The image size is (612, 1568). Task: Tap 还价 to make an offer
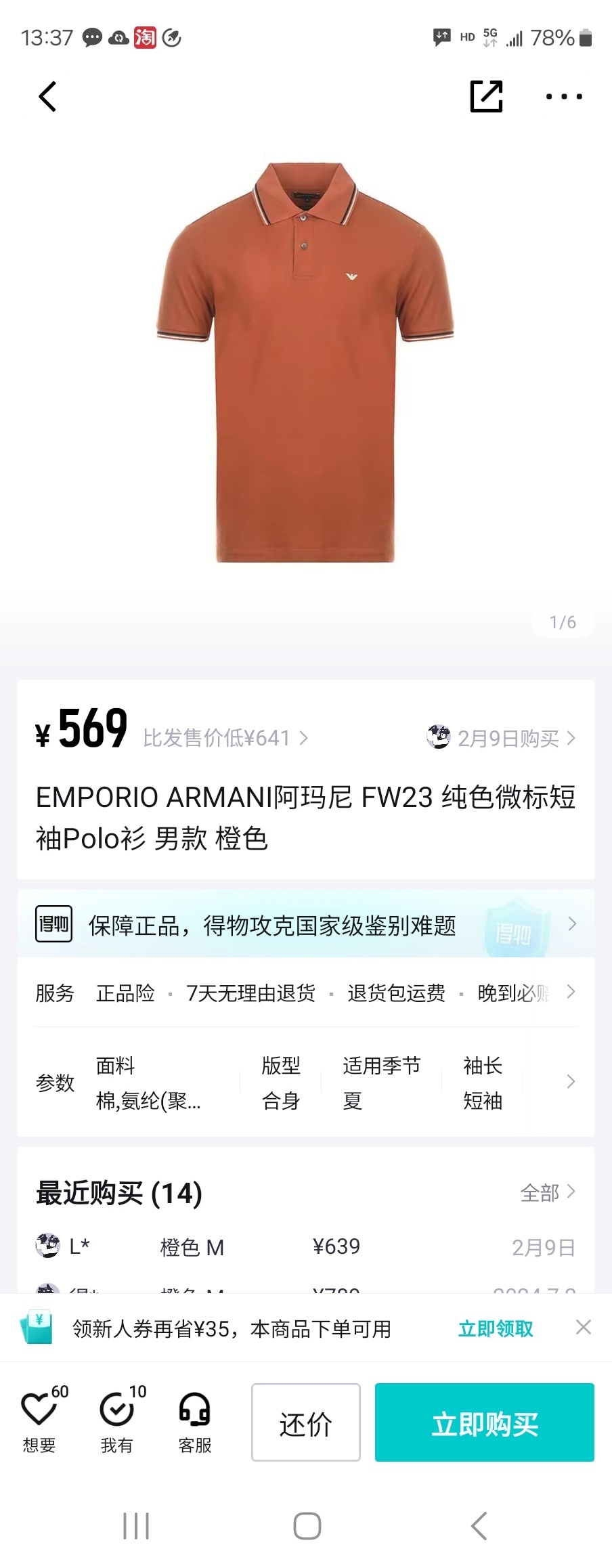306,1422
